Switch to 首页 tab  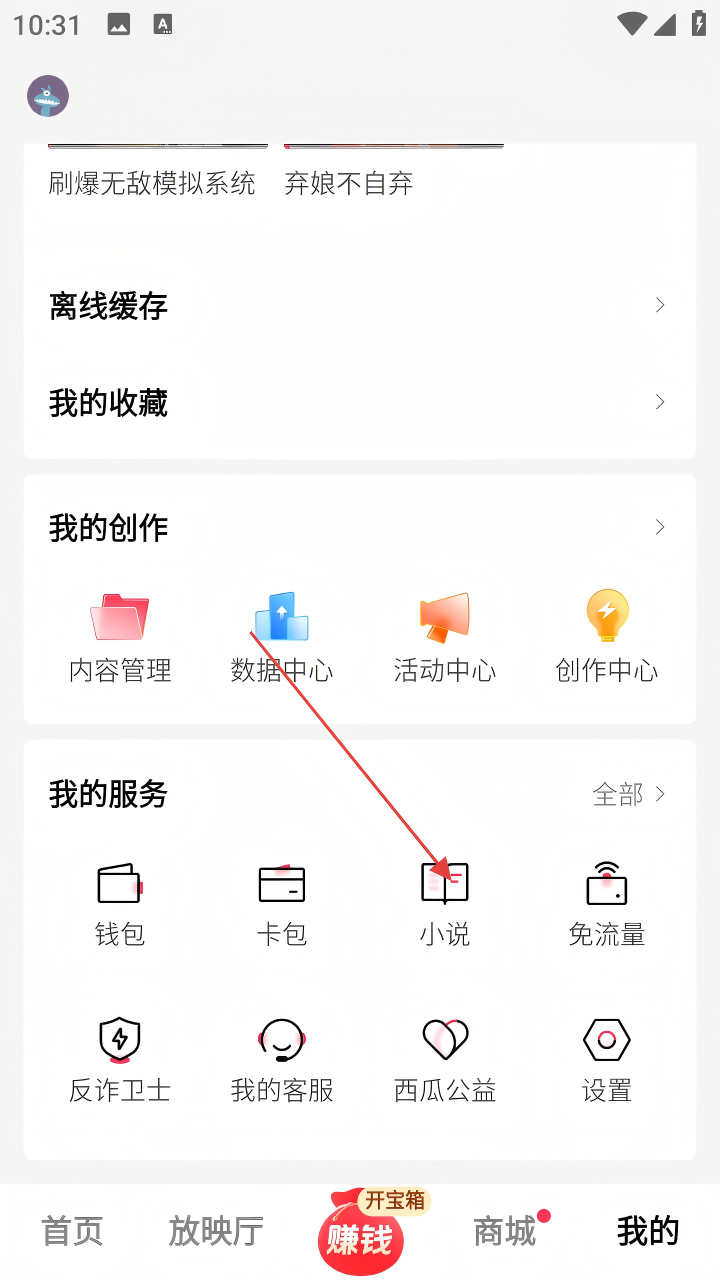coord(72,1231)
